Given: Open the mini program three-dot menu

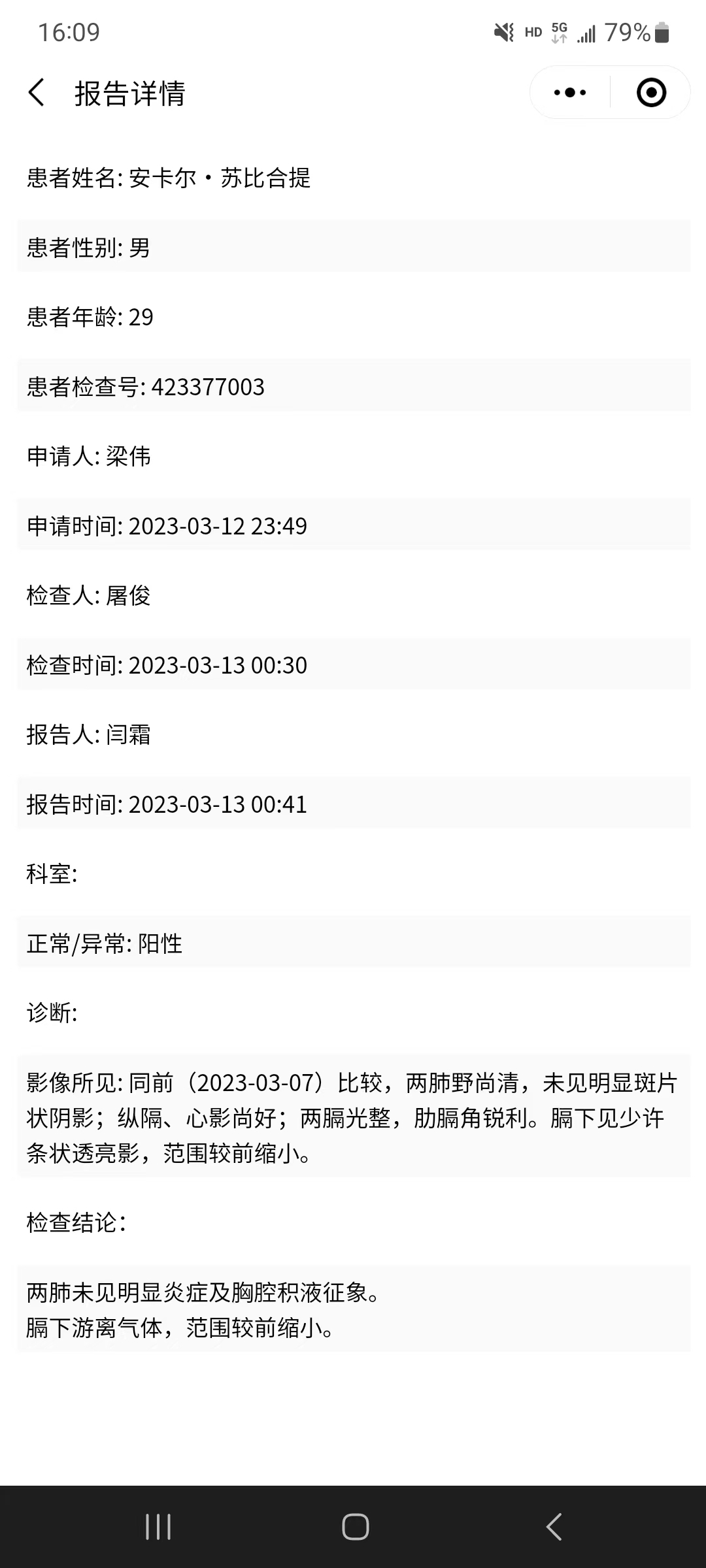Looking at the screenshot, I should click(x=570, y=93).
